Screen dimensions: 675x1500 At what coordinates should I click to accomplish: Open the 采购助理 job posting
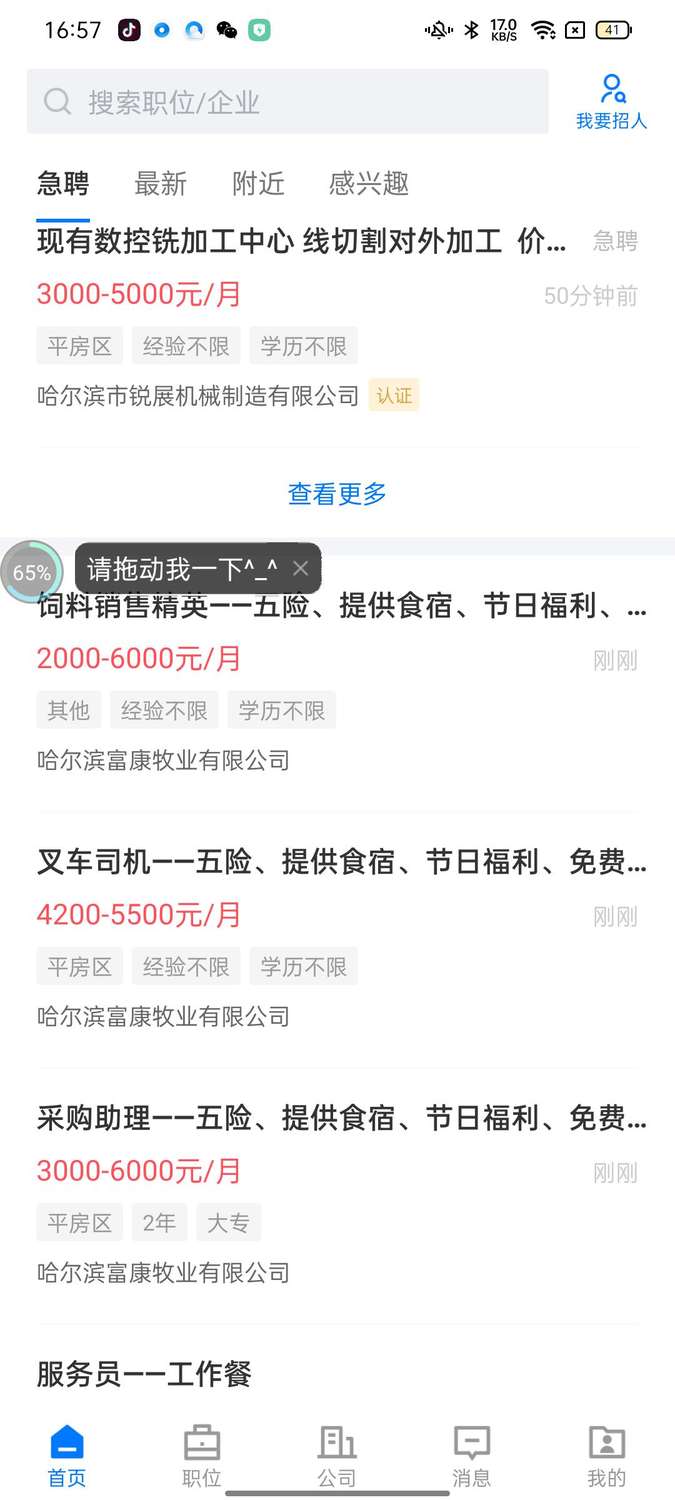(341, 1118)
